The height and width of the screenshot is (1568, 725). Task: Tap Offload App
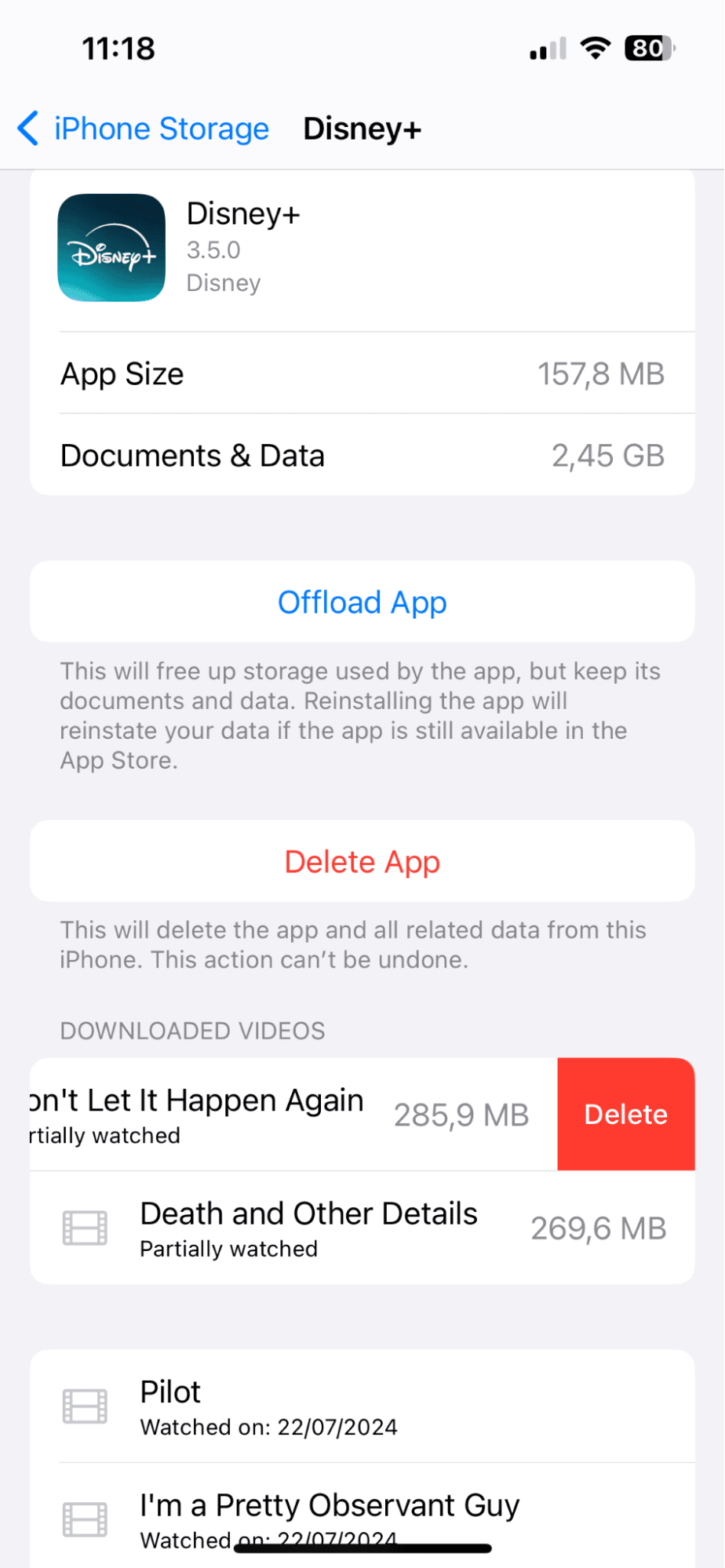pos(362,602)
